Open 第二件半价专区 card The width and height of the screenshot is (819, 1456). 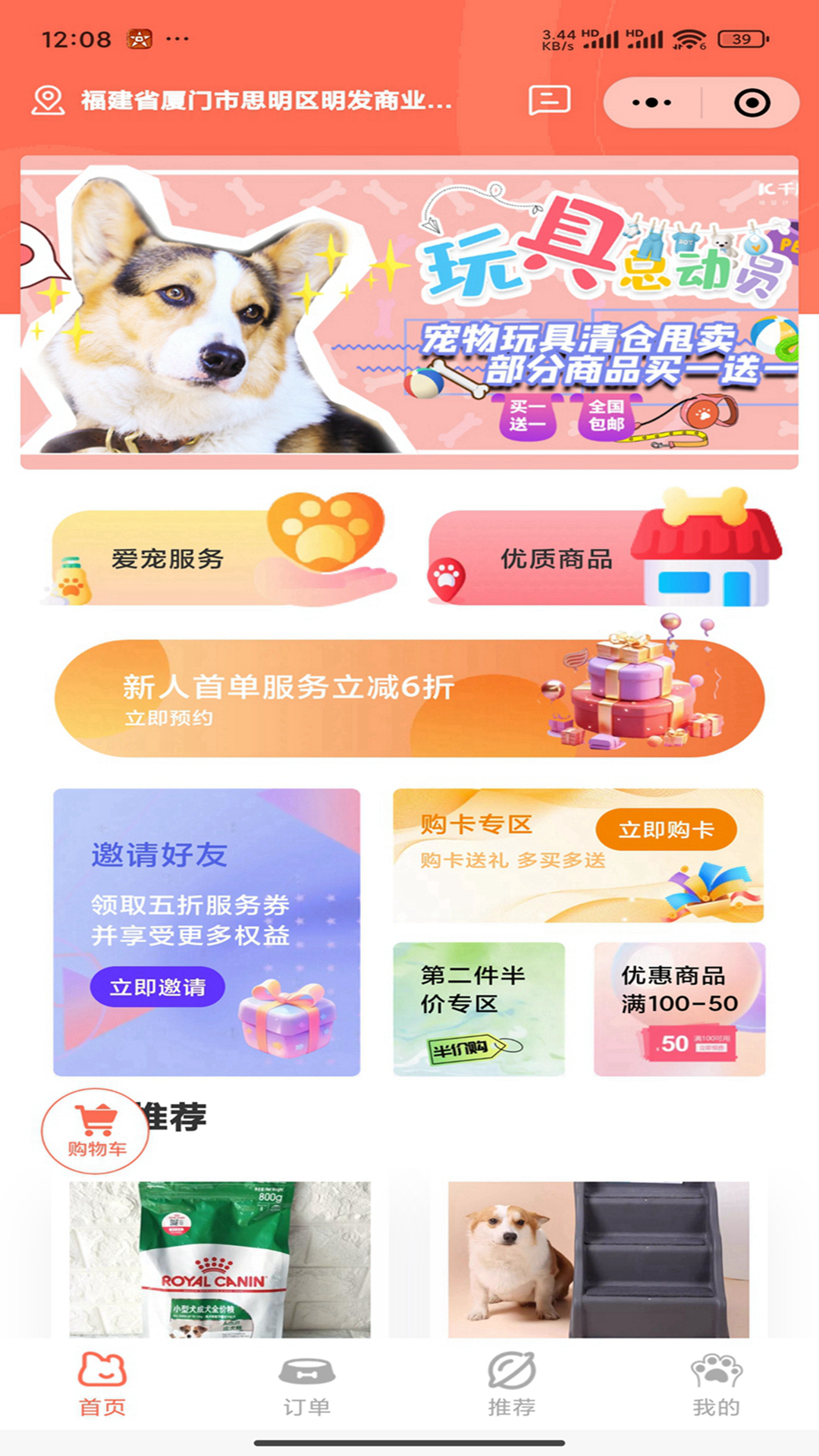479,1009
